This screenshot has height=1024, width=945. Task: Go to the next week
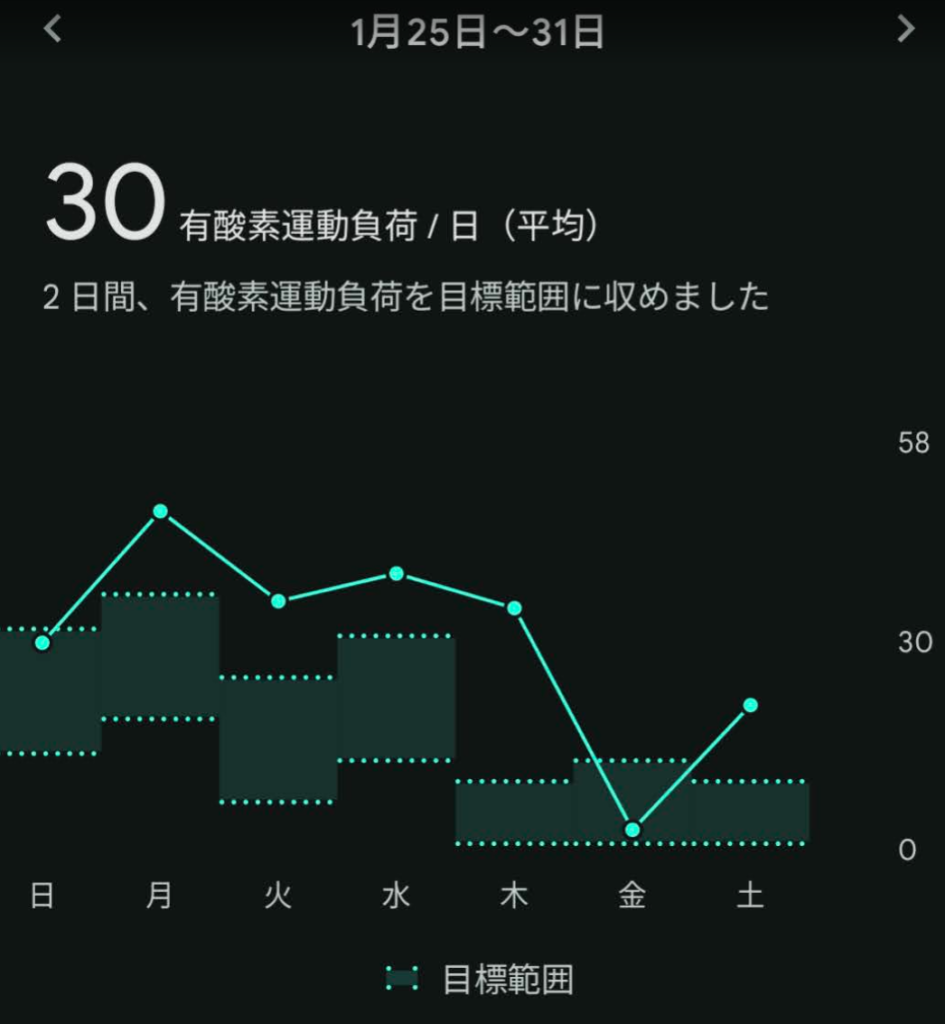pos(905,30)
